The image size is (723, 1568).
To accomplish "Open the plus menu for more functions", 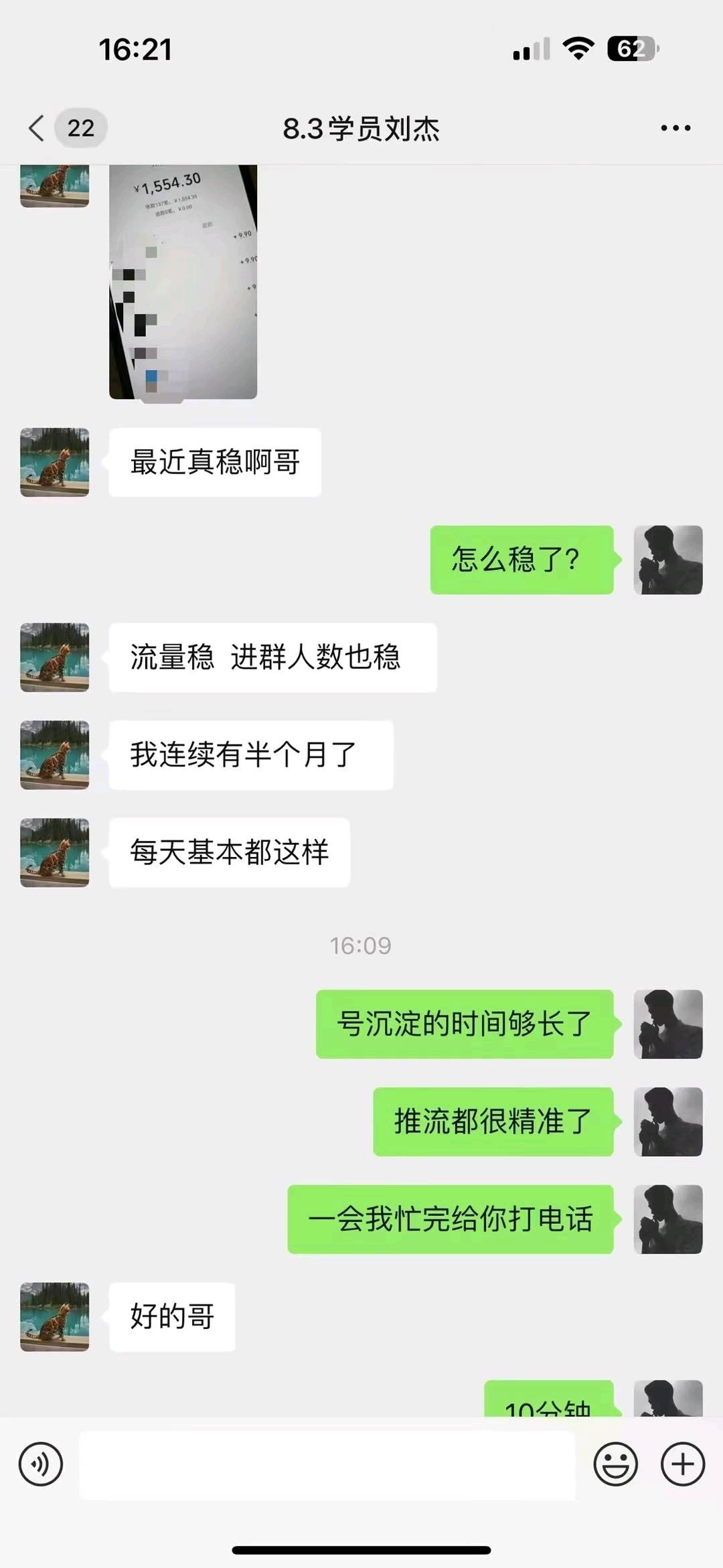I will pyautogui.click(x=681, y=1464).
